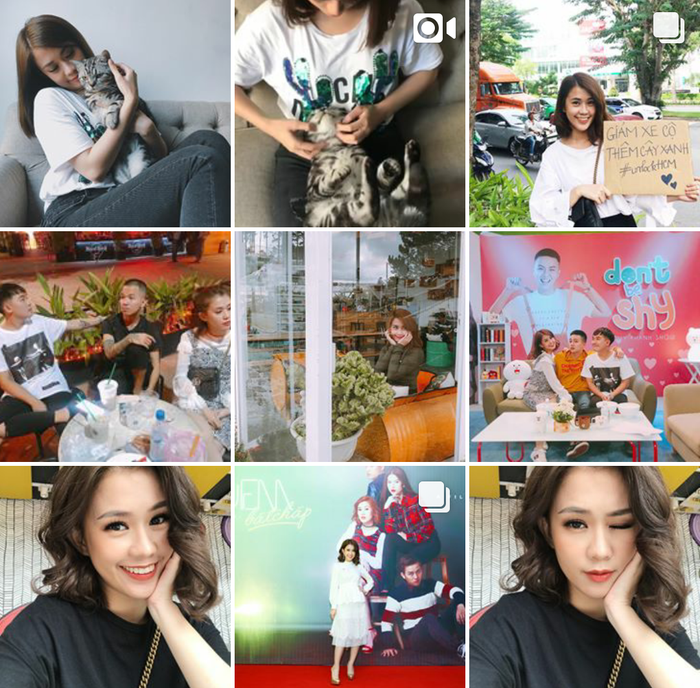Open the Don't Be Shy stage photo

pos(584,346)
